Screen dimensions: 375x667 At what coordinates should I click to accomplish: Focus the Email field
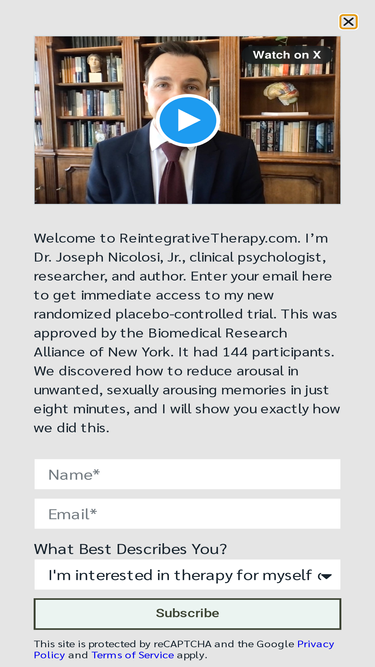click(x=188, y=514)
